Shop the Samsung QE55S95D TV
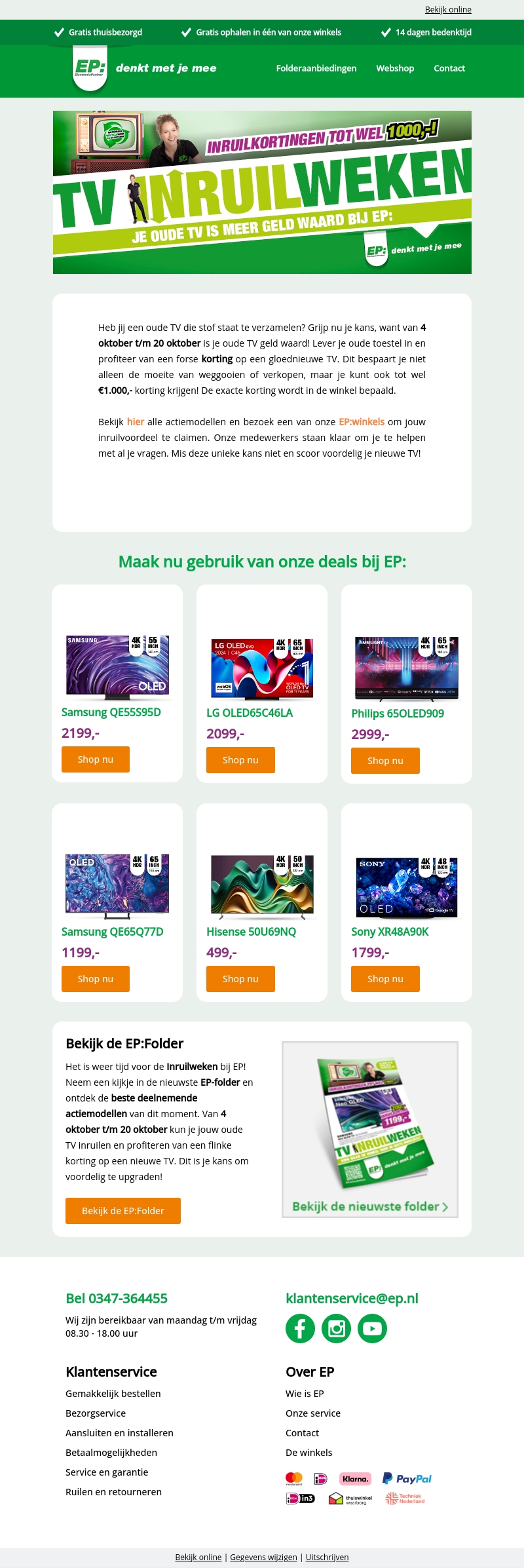 click(x=96, y=759)
